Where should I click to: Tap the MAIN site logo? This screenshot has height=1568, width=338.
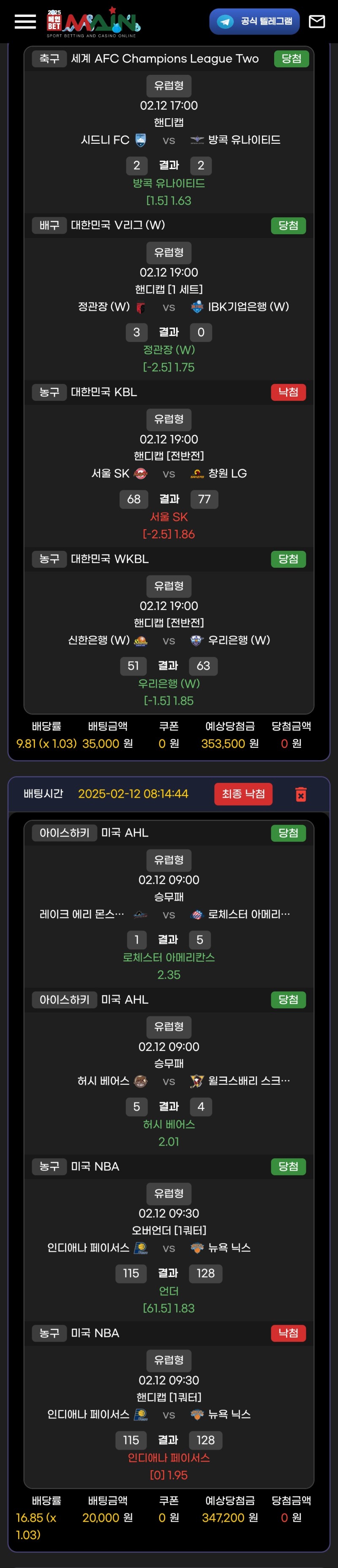click(94, 23)
